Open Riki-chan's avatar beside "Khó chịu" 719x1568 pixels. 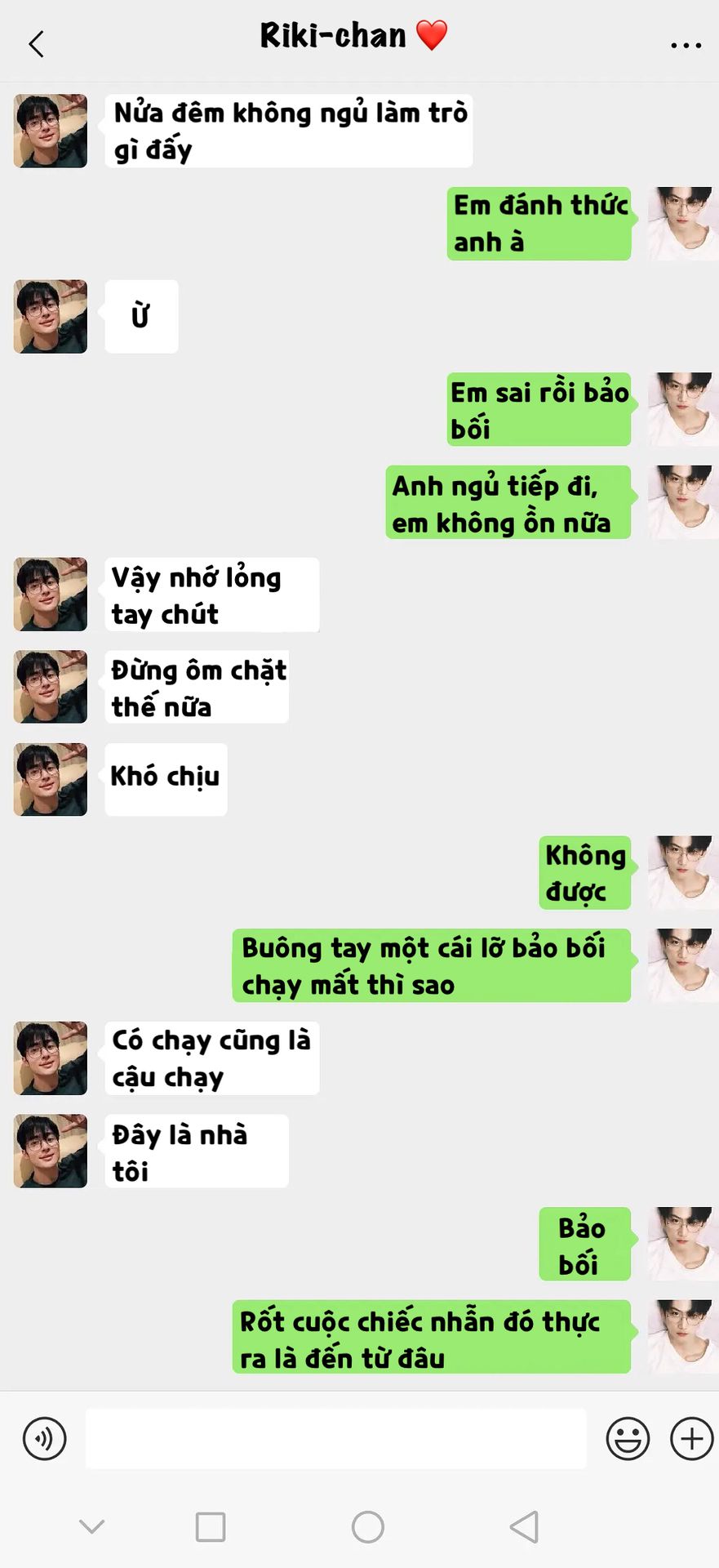(x=51, y=779)
